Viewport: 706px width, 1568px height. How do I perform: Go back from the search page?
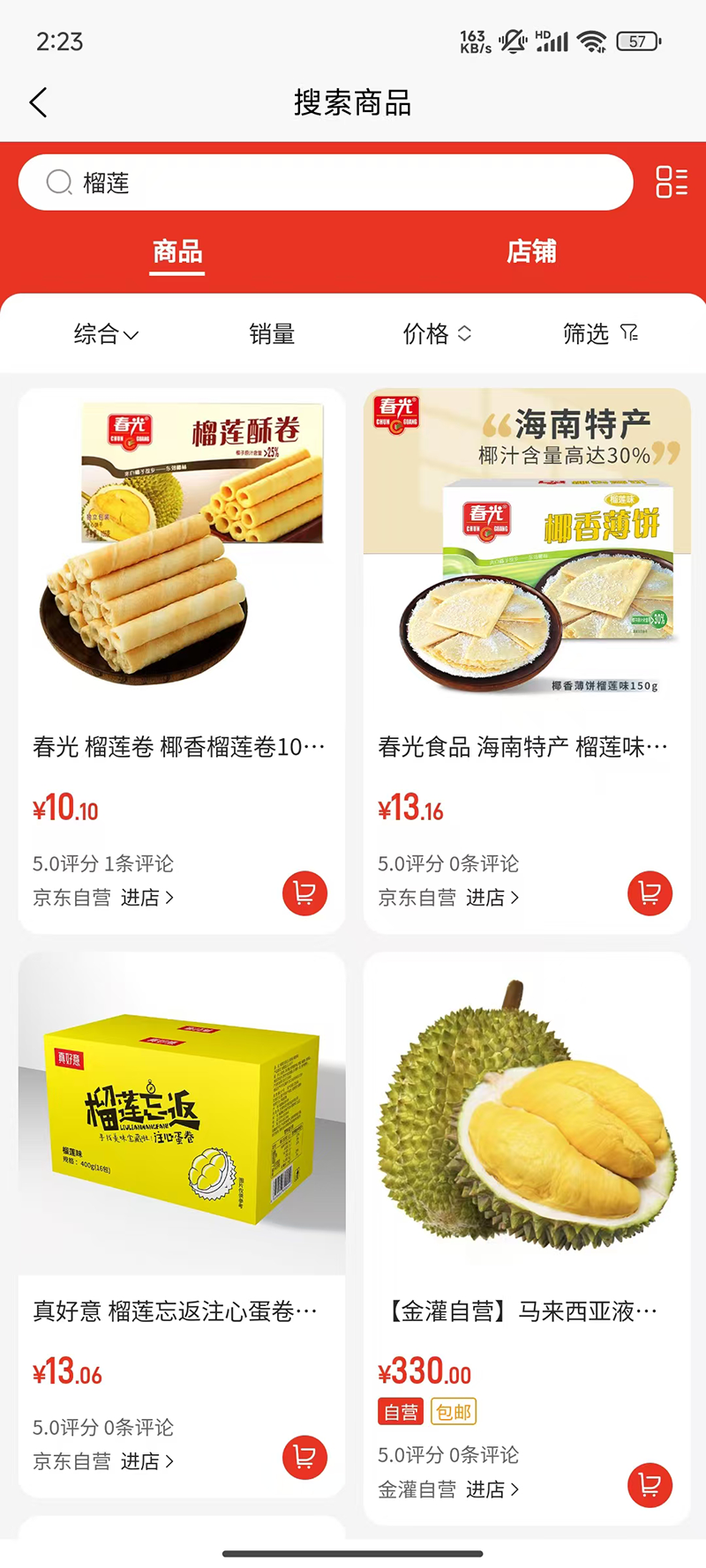coord(38,103)
